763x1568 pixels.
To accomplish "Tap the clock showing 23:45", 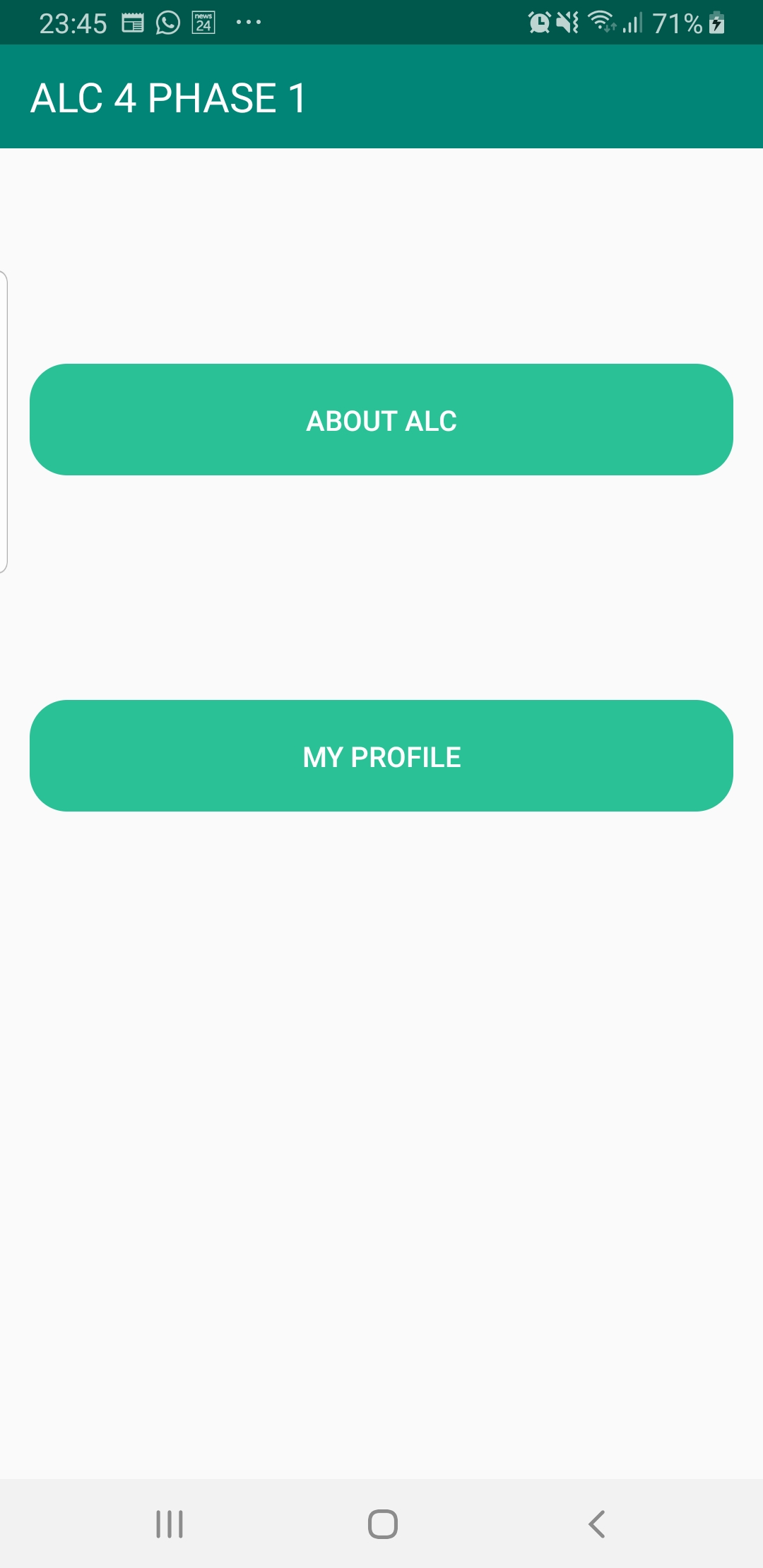I will 73,23.
